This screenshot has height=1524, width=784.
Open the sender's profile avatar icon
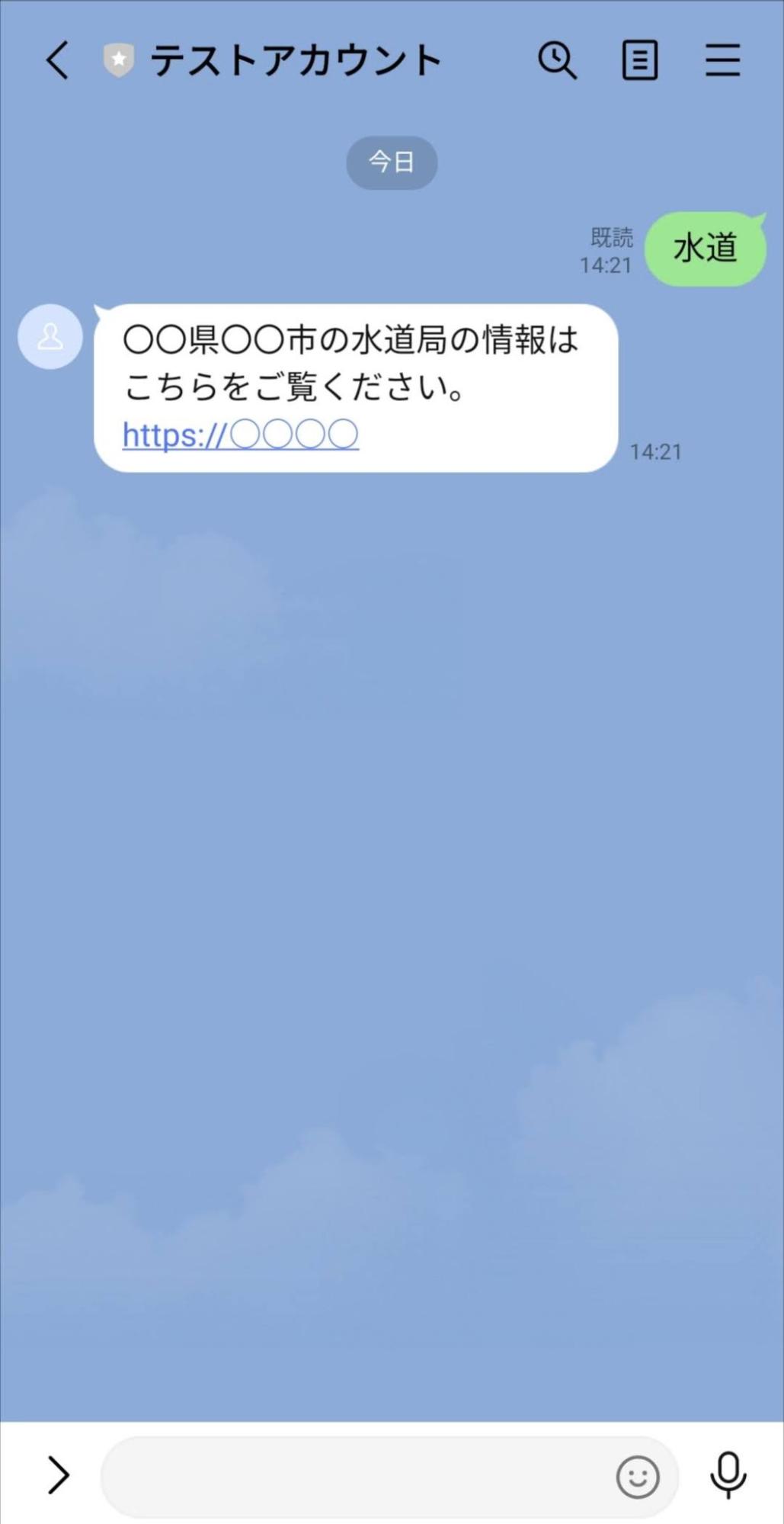click(49, 336)
